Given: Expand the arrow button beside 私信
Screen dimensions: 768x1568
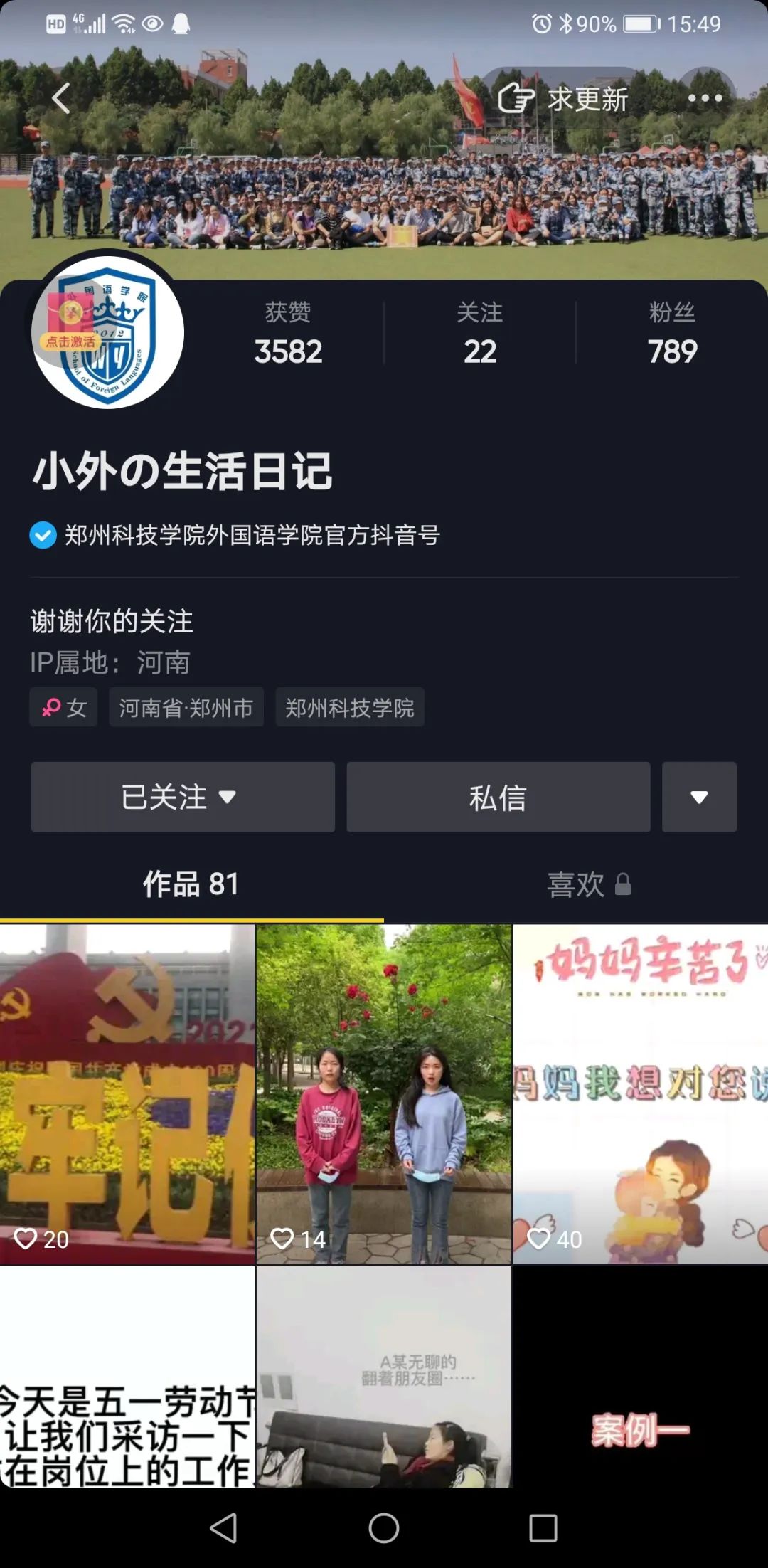Looking at the screenshot, I should (699, 797).
